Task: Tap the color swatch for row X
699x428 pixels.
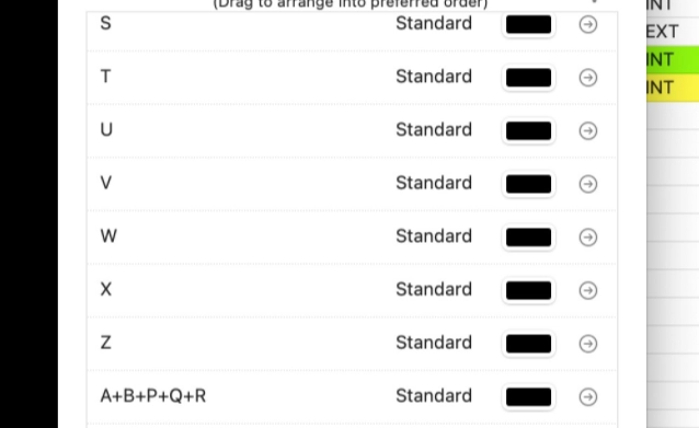Action: 528,290
